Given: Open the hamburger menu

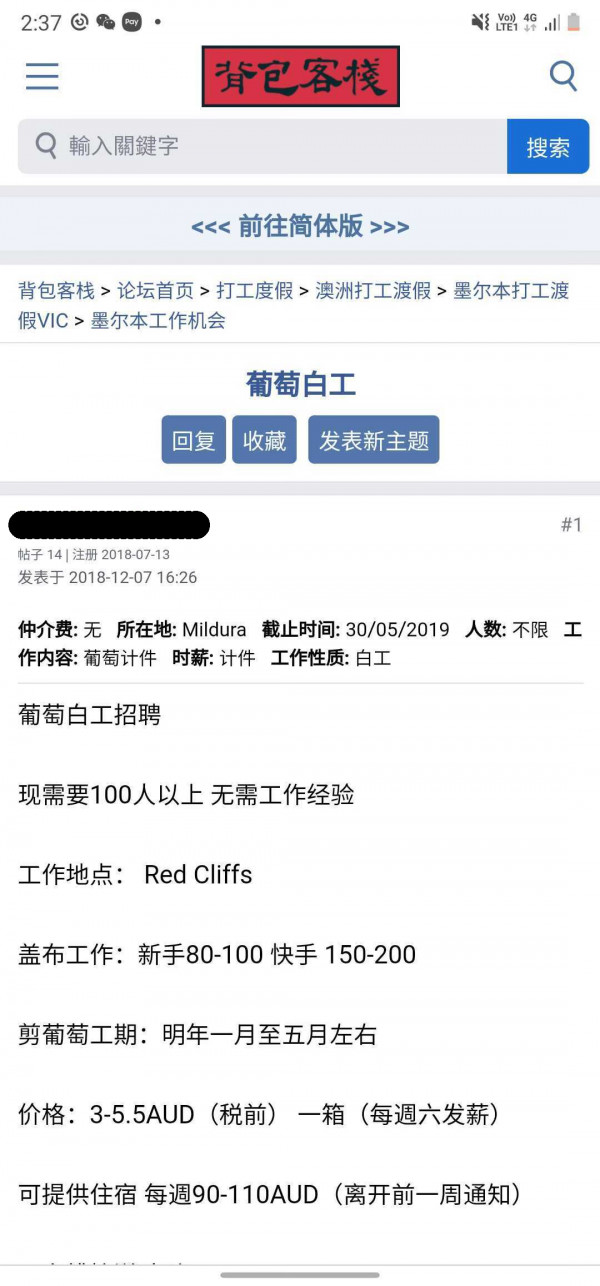Looking at the screenshot, I should tap(42, 76).
